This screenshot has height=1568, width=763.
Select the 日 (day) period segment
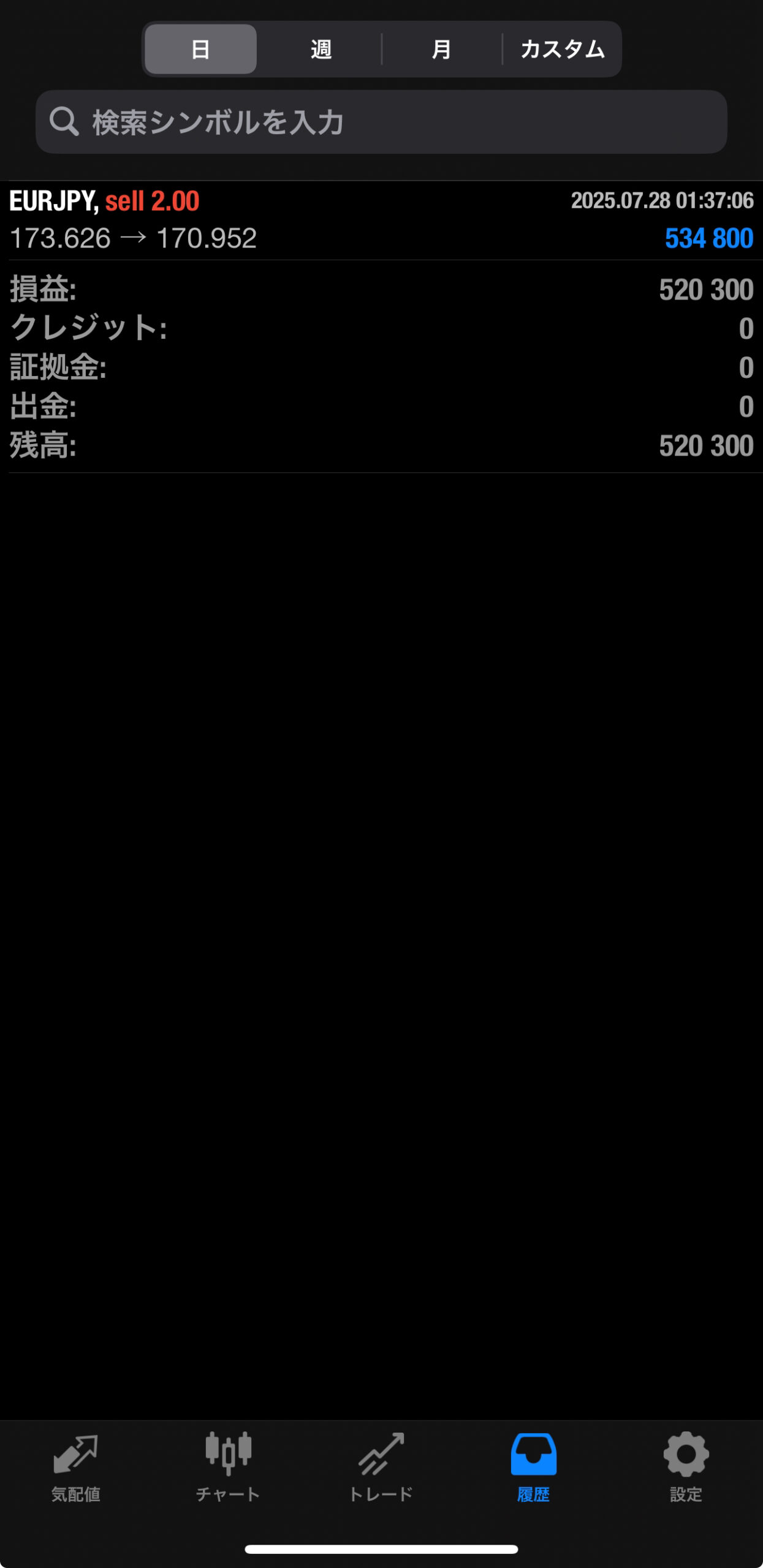click(200, 49)
